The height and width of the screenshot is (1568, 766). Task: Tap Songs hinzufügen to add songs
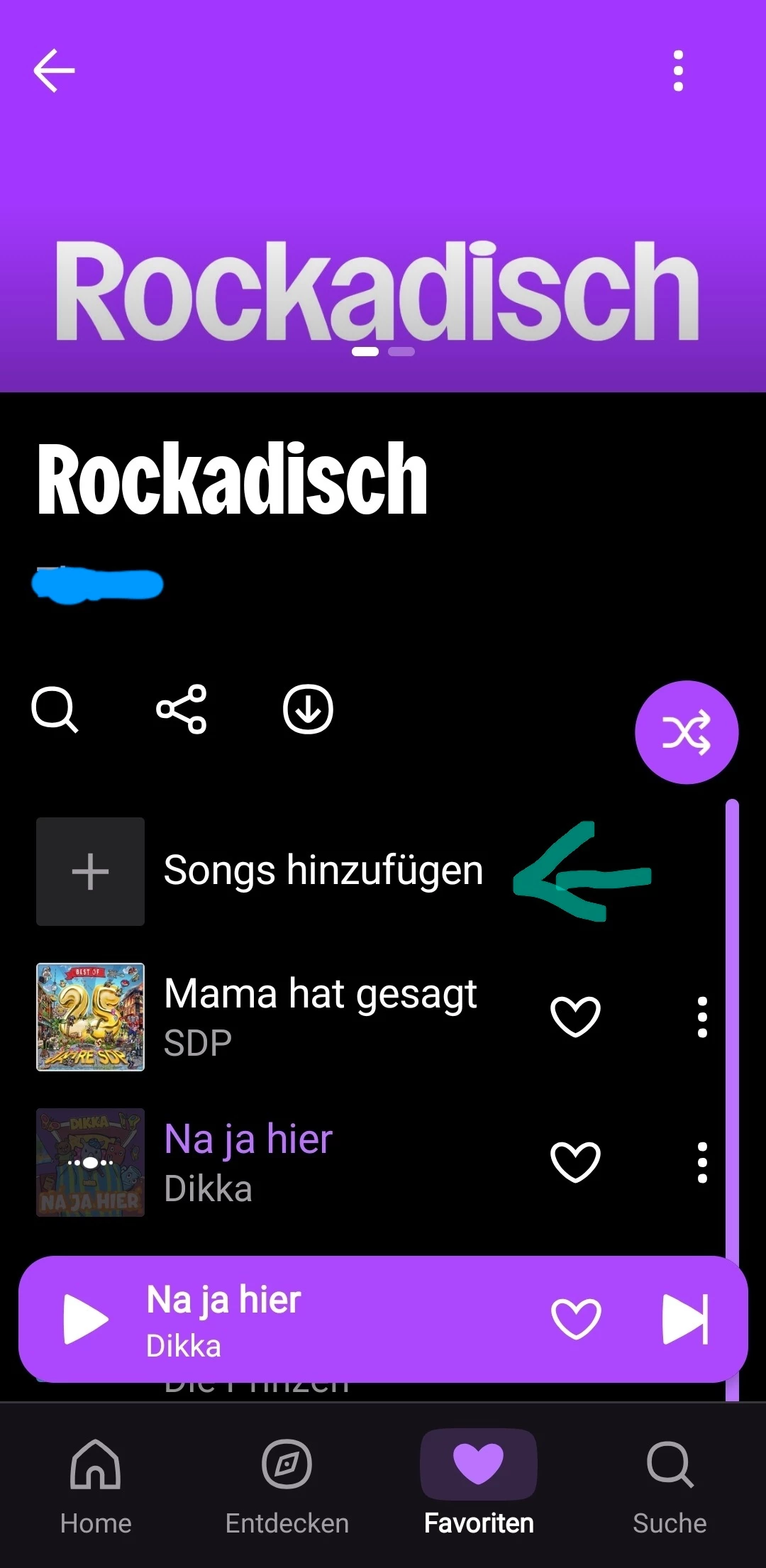click(x=323, y=871)
